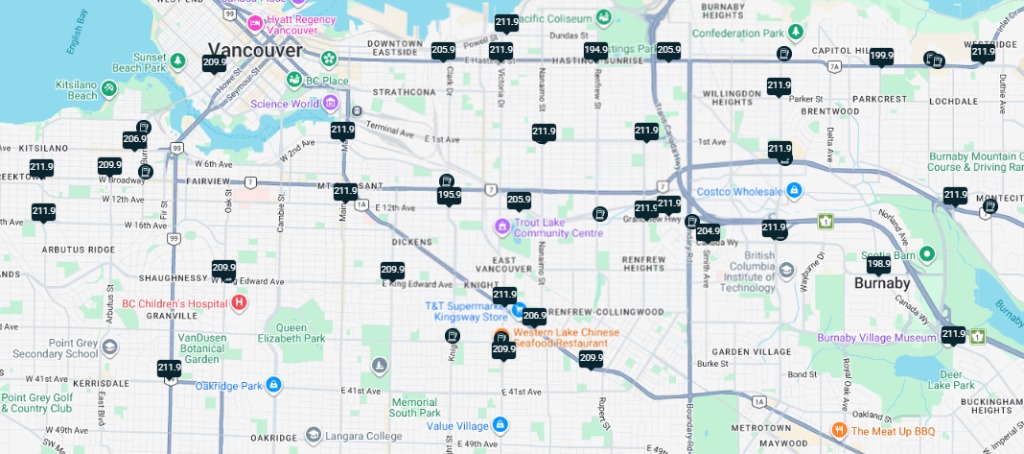The image size is (1024, 454).
Task: Open the Costco Wholesale map pin
Action: click(793, 190)
